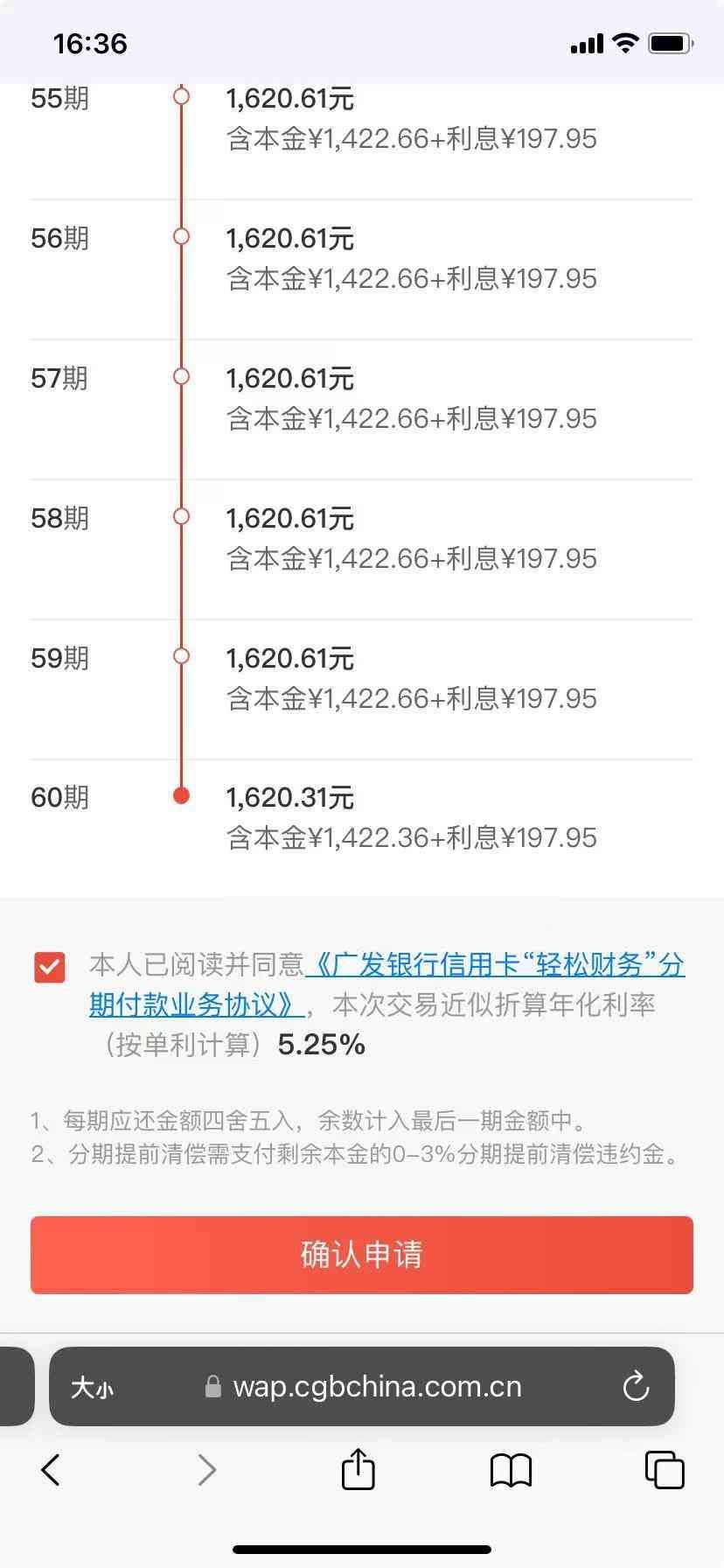Select the 59期 timeline marker
Screen dimensions: 724x1568
181,655
